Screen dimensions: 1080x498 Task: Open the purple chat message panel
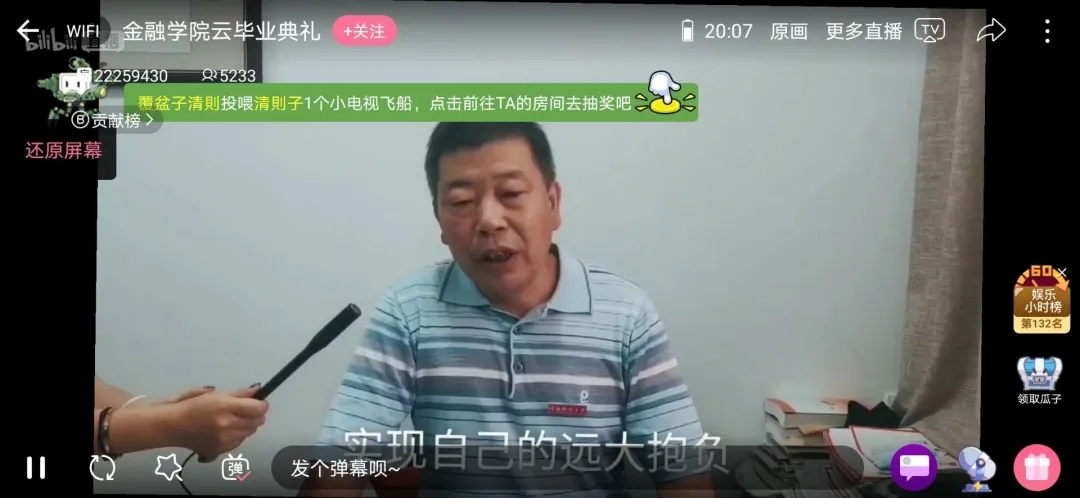pyautogui.click(x=913, y=467)
